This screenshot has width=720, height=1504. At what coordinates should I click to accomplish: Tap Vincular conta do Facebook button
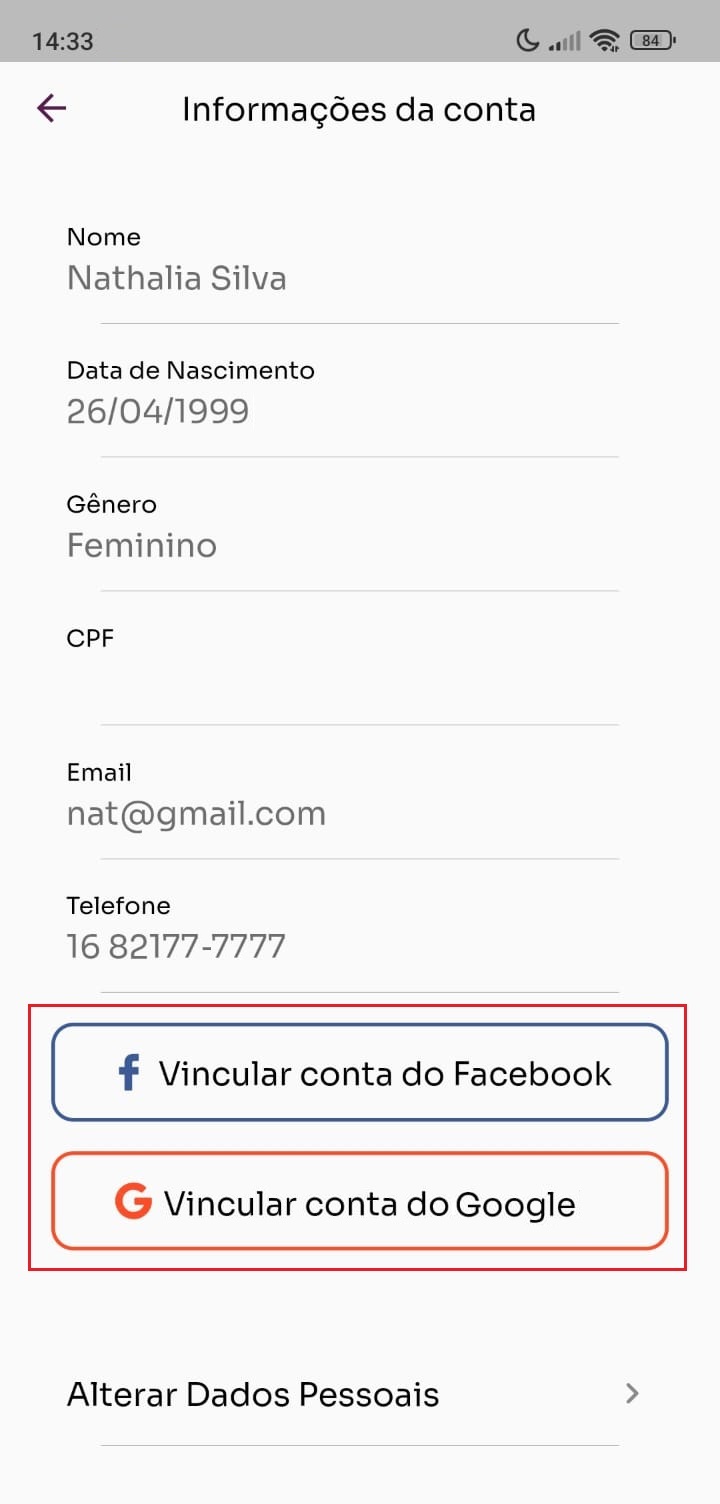(359, 1073)
